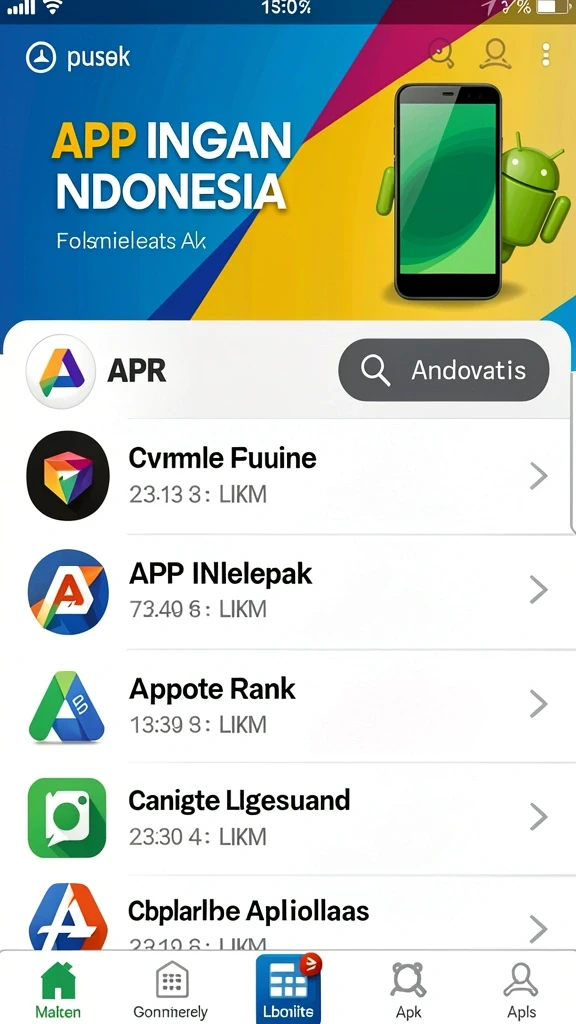Select the Canigte Llgesuand row
Screen dimensions: 576x1024
click(x=288, y=818)
